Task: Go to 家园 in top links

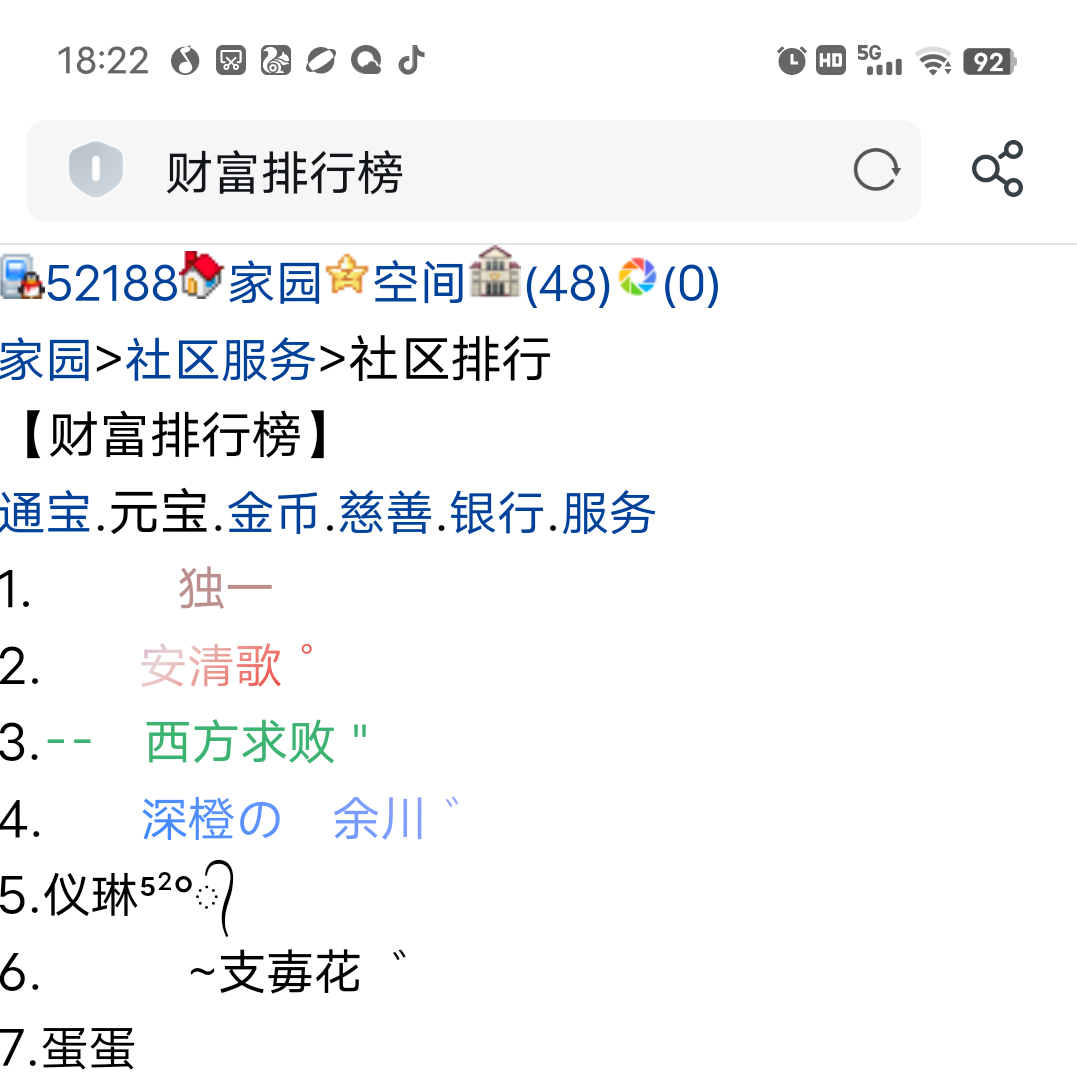Action: tap(274, 284)
